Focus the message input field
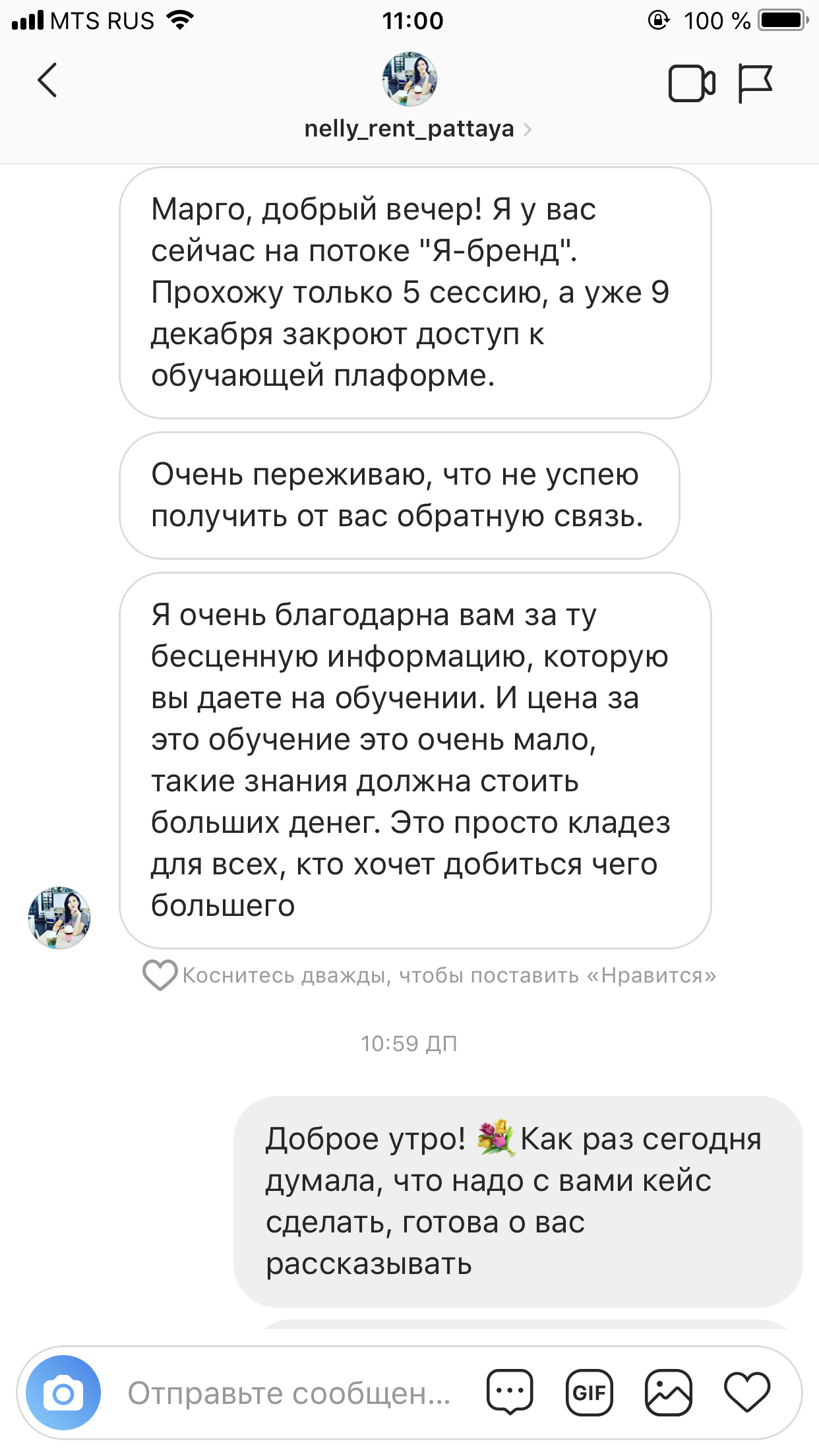The width and height of the screenshot is (819, 1456). (290, 1393)
